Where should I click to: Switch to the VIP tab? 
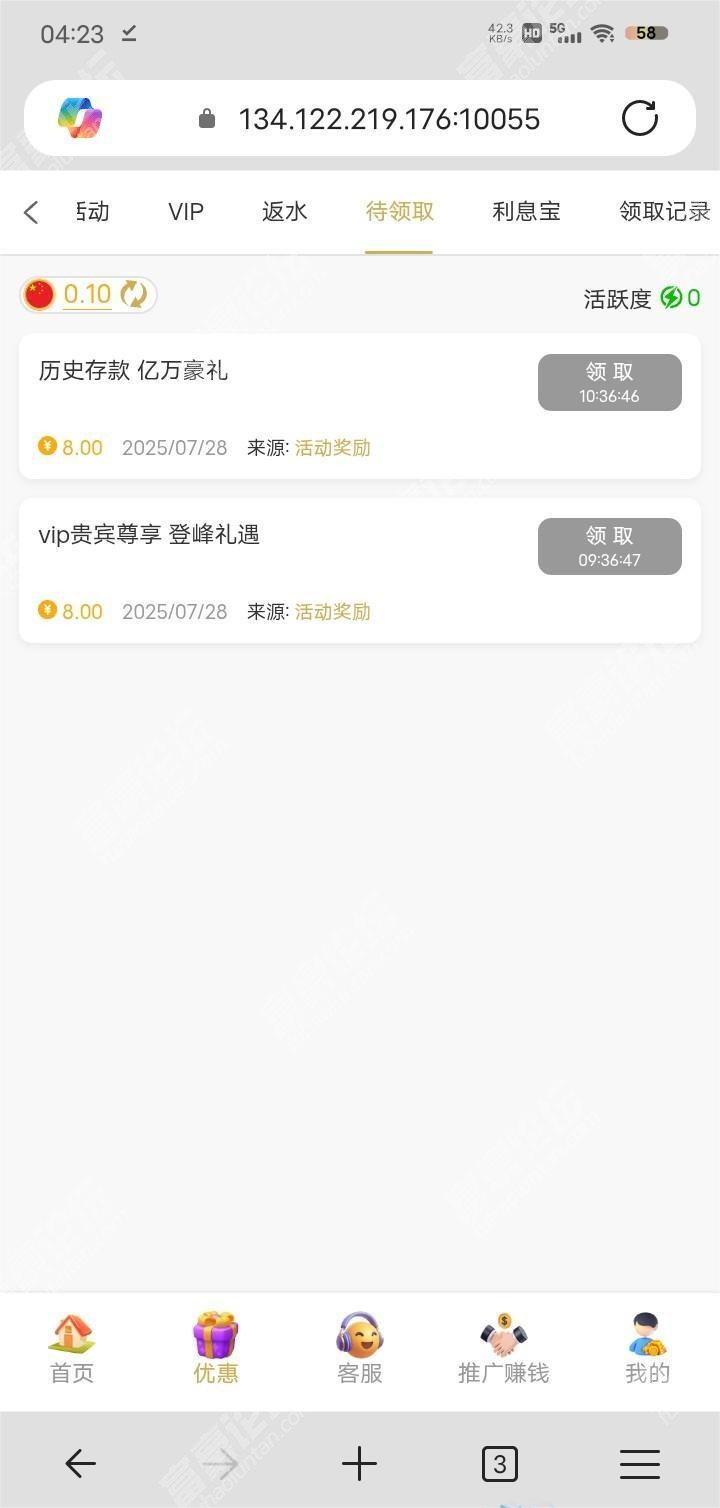click(x=186, y=212)
